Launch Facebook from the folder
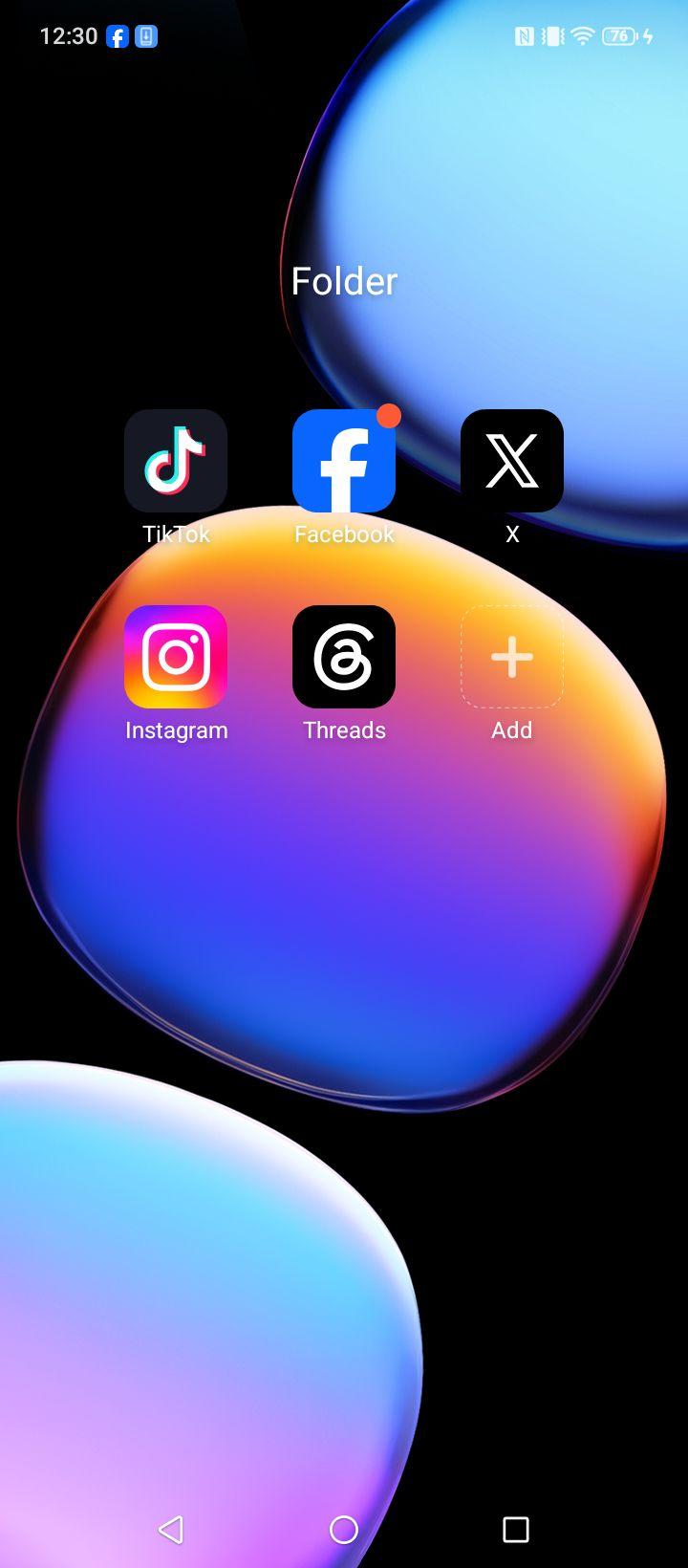 [344, 461]
